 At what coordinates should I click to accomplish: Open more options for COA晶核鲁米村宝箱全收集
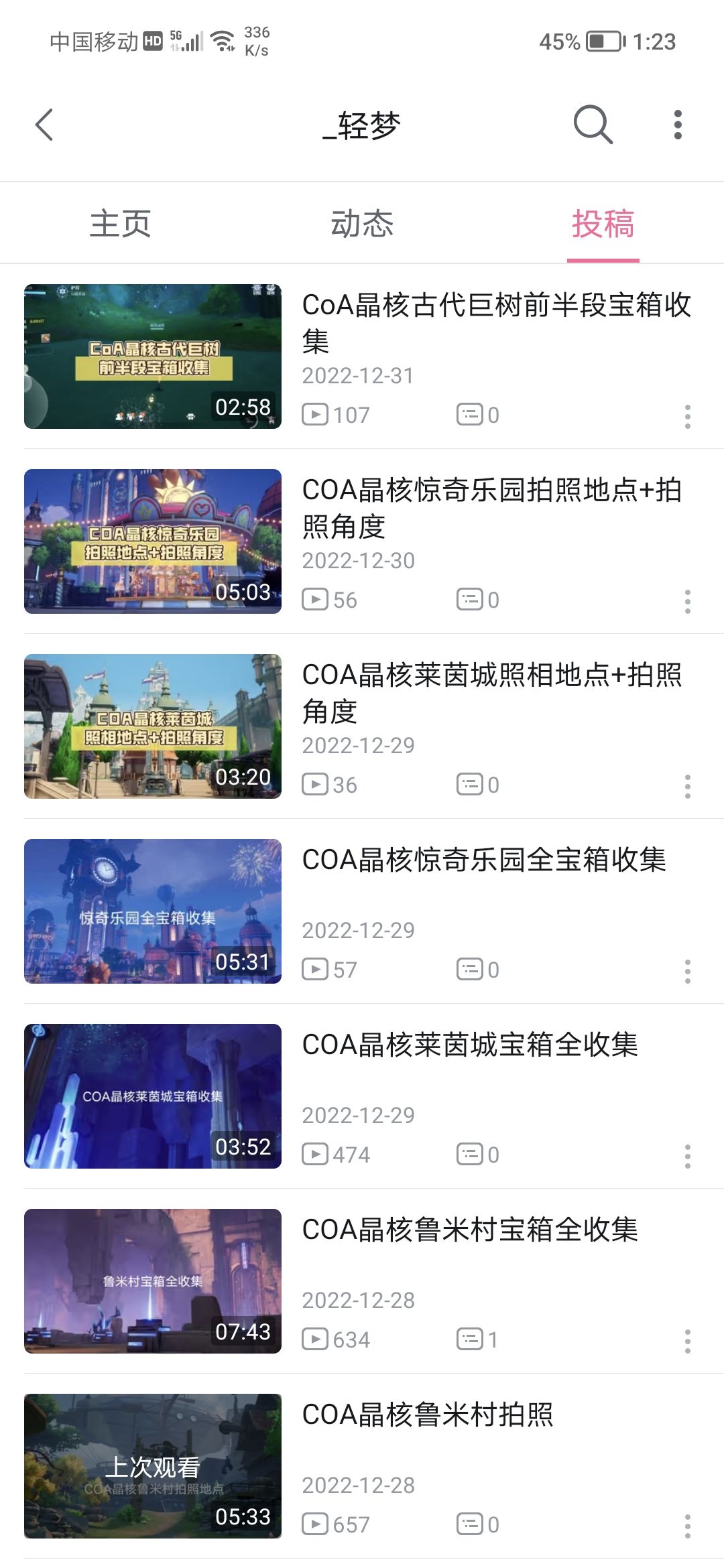tap(687, 1342)
